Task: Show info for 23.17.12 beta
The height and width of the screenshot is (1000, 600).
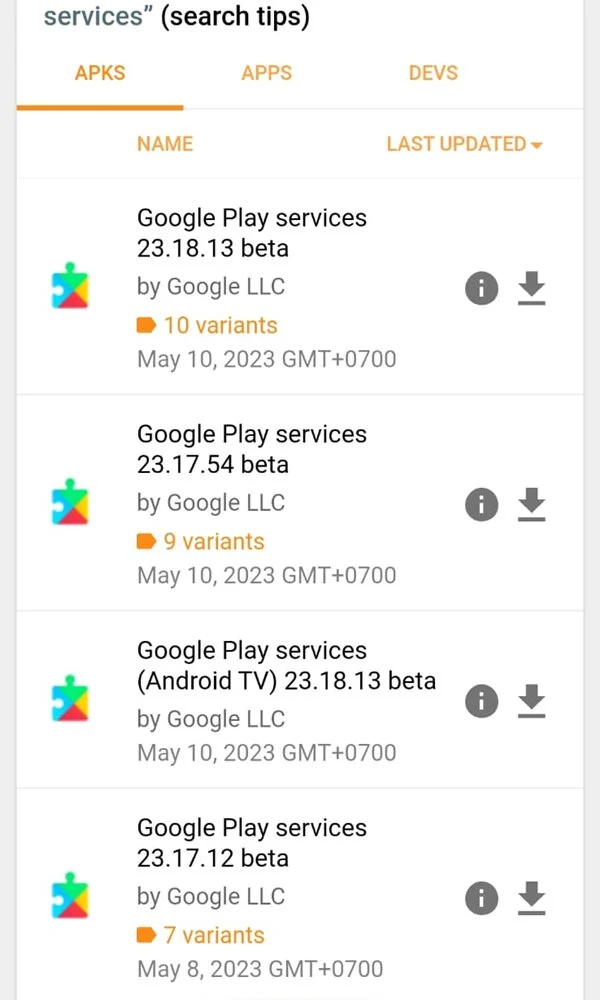Action: (481, 899)
